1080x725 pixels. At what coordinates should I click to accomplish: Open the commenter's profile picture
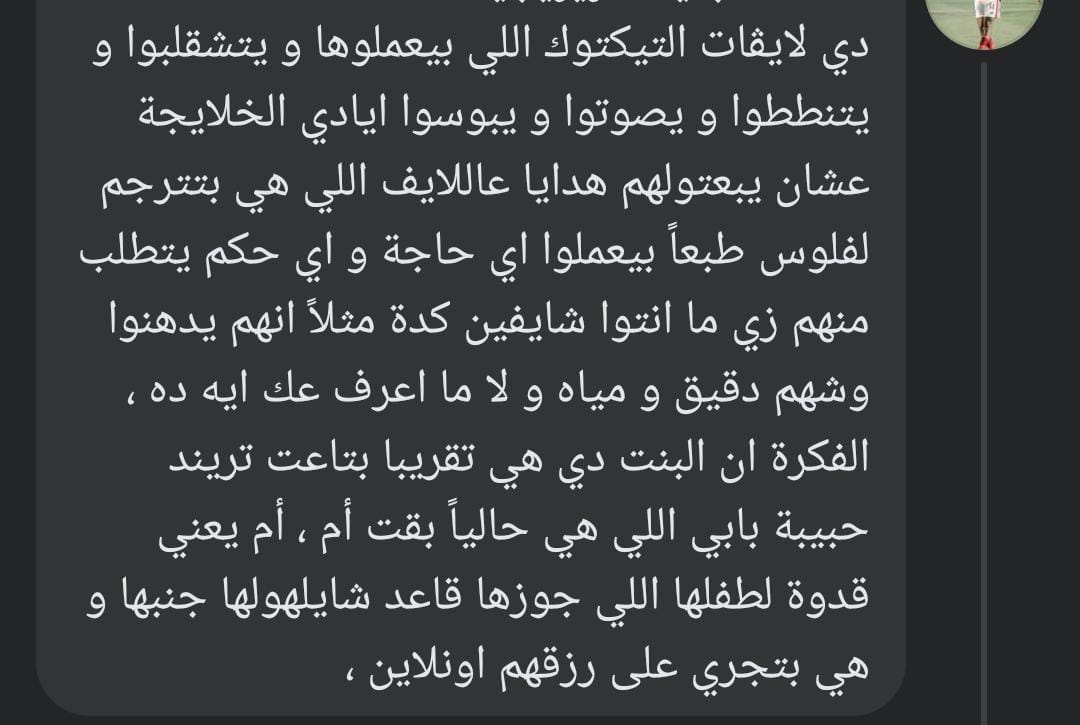(984, 14)
